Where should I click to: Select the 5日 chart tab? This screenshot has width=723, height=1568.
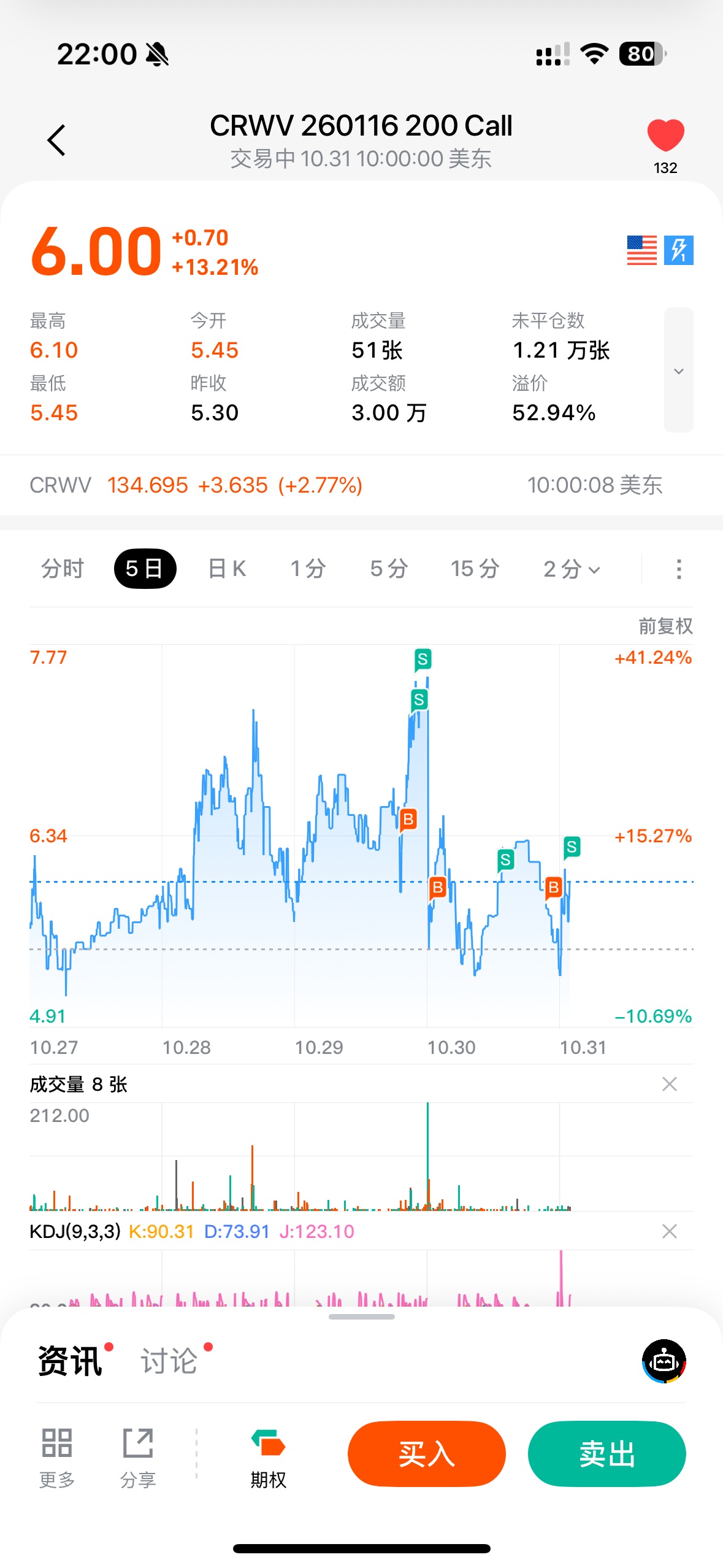(x=145, y=569)
